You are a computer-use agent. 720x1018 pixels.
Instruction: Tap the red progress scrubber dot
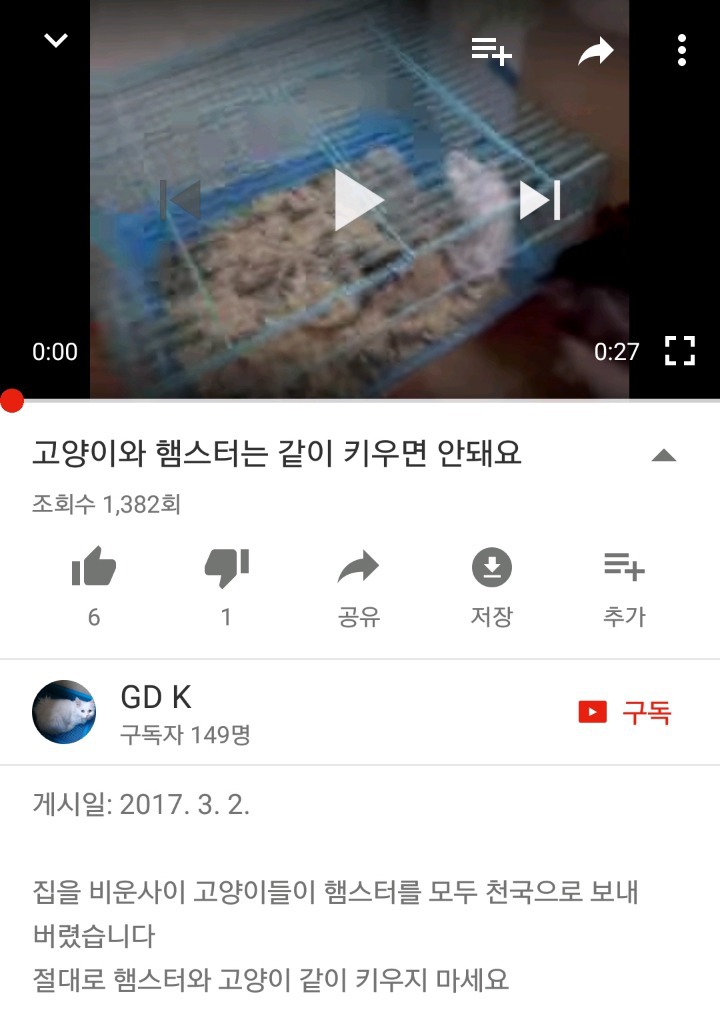(x=12, y=401)
